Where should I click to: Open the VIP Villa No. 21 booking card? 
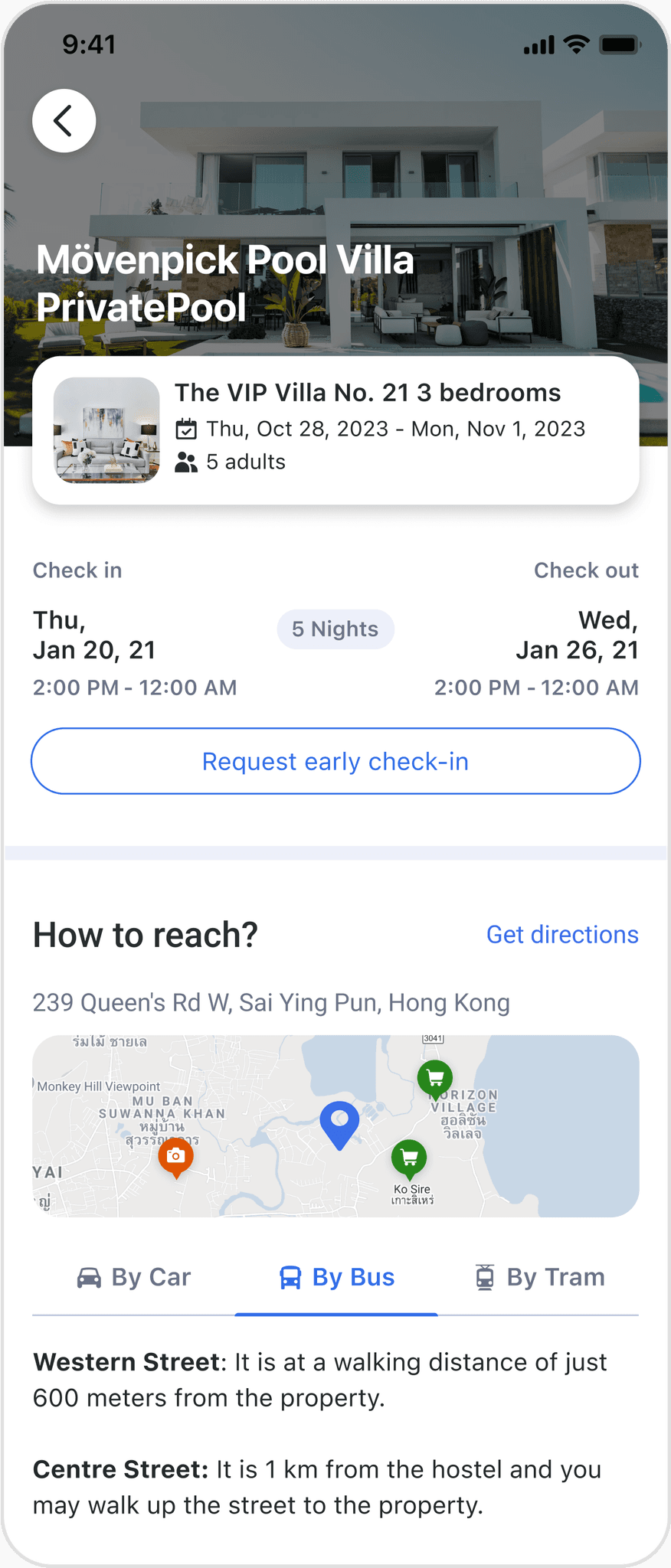335,430
